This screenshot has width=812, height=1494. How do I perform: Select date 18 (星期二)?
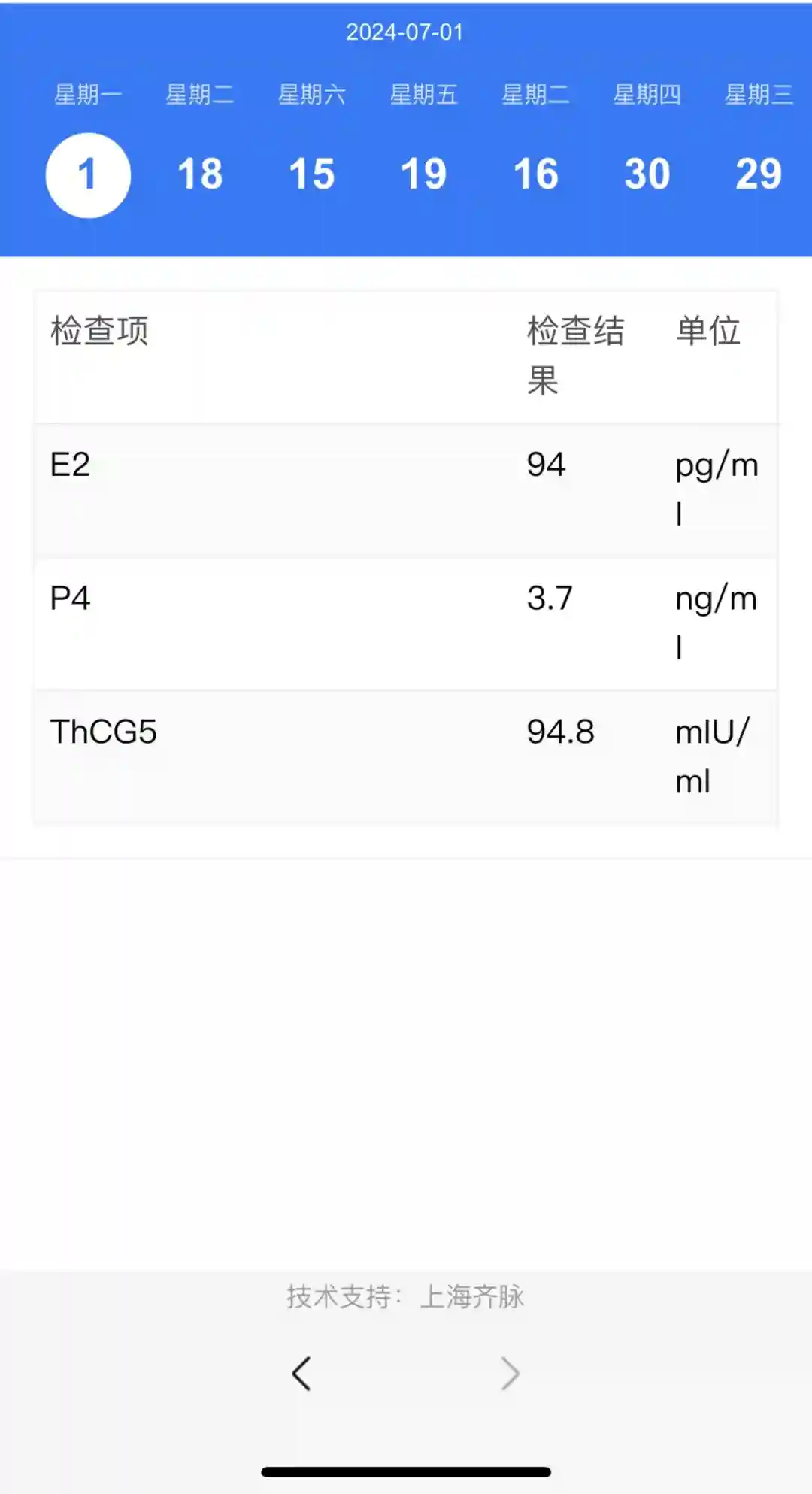(200, 174)
